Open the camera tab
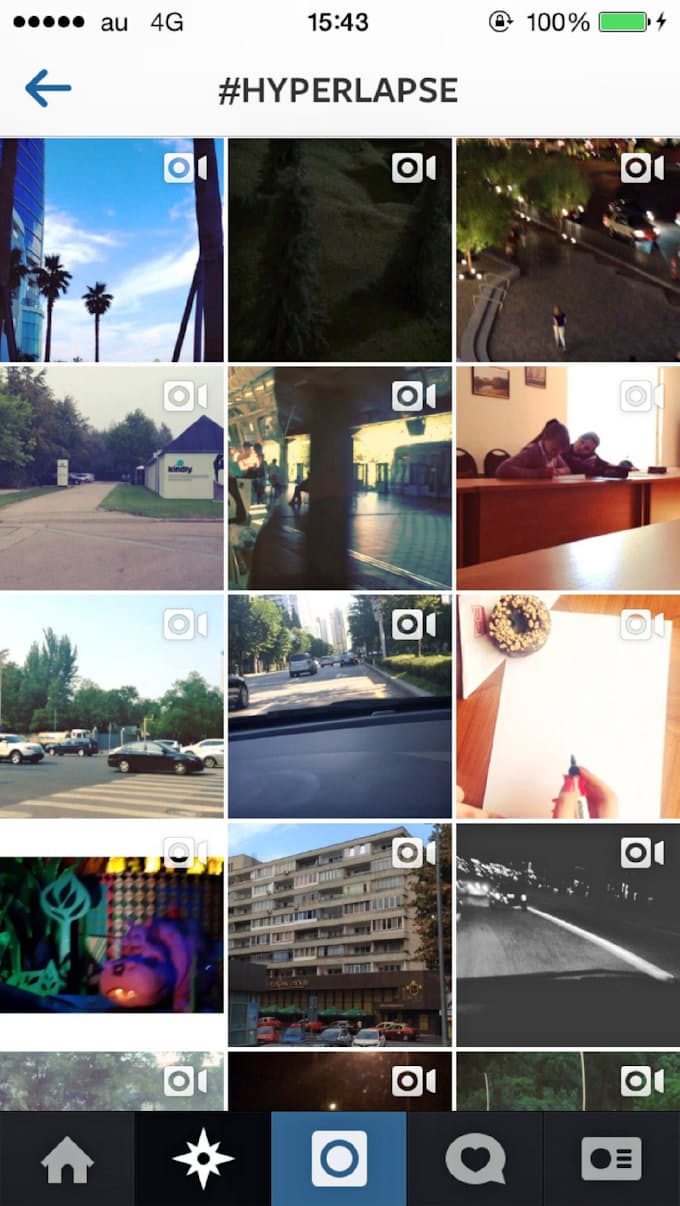This screenshot has height=1206, width=680. tap(339, 1160)
